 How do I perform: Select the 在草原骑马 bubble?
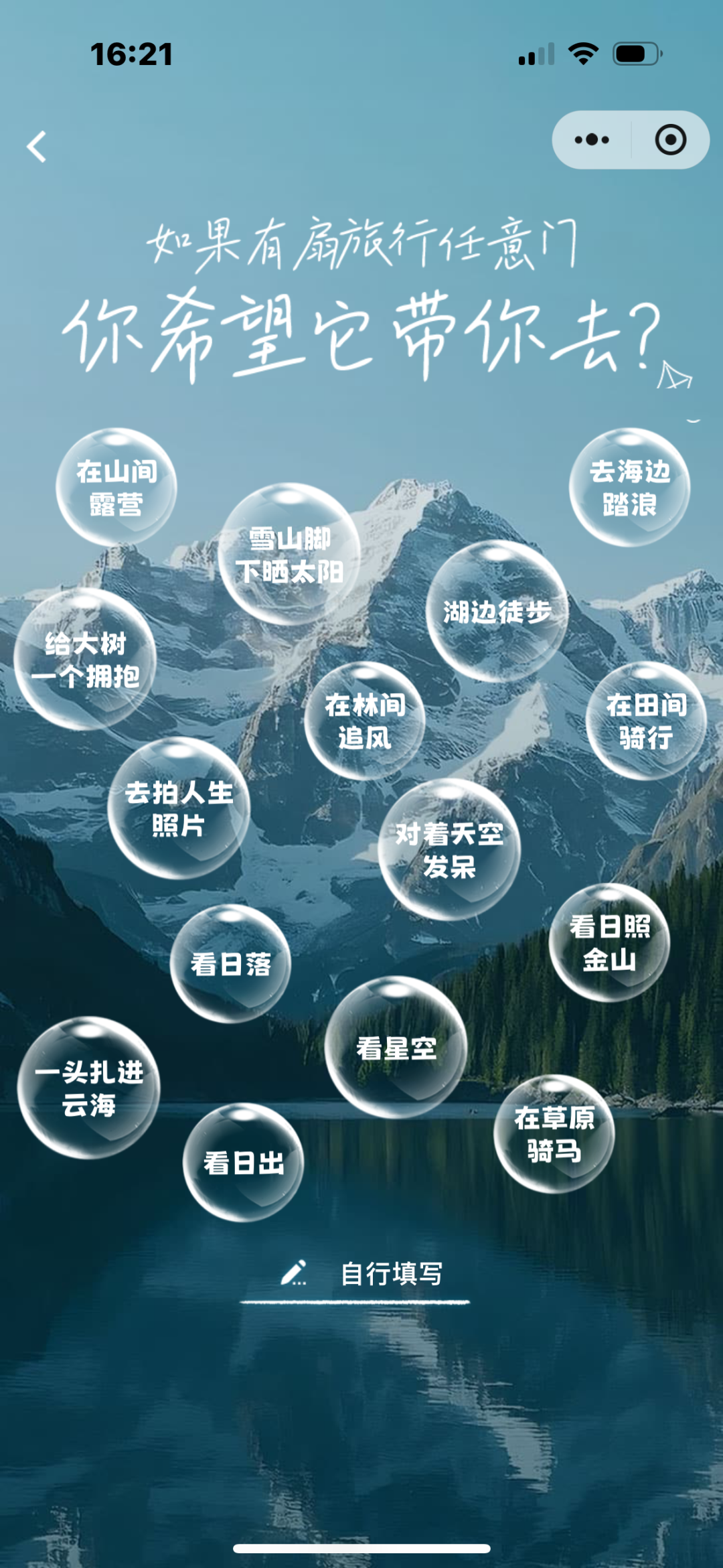click(x=554, y=1134)
